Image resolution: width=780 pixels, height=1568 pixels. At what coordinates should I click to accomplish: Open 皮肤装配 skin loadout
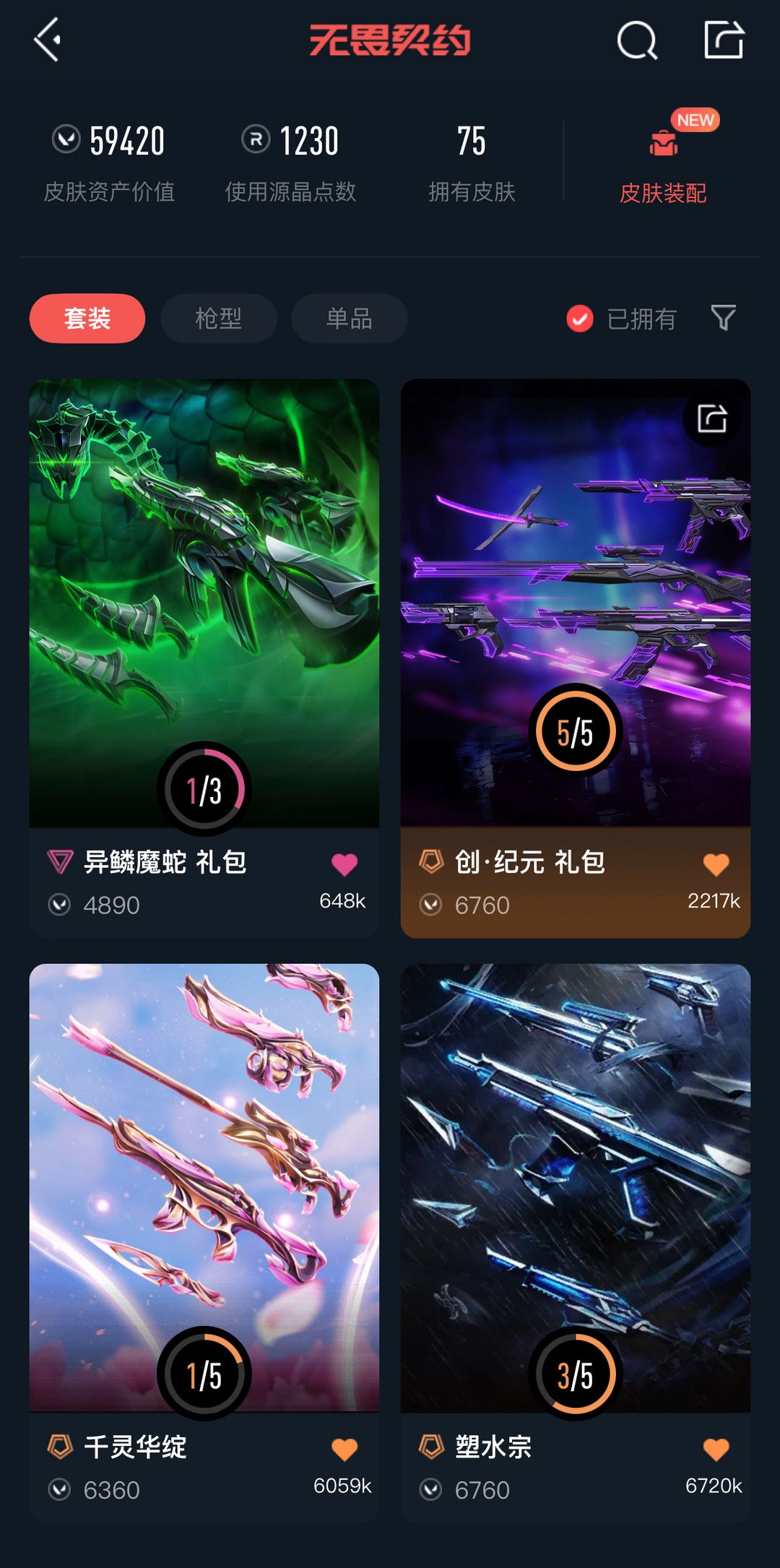(663, 159)
